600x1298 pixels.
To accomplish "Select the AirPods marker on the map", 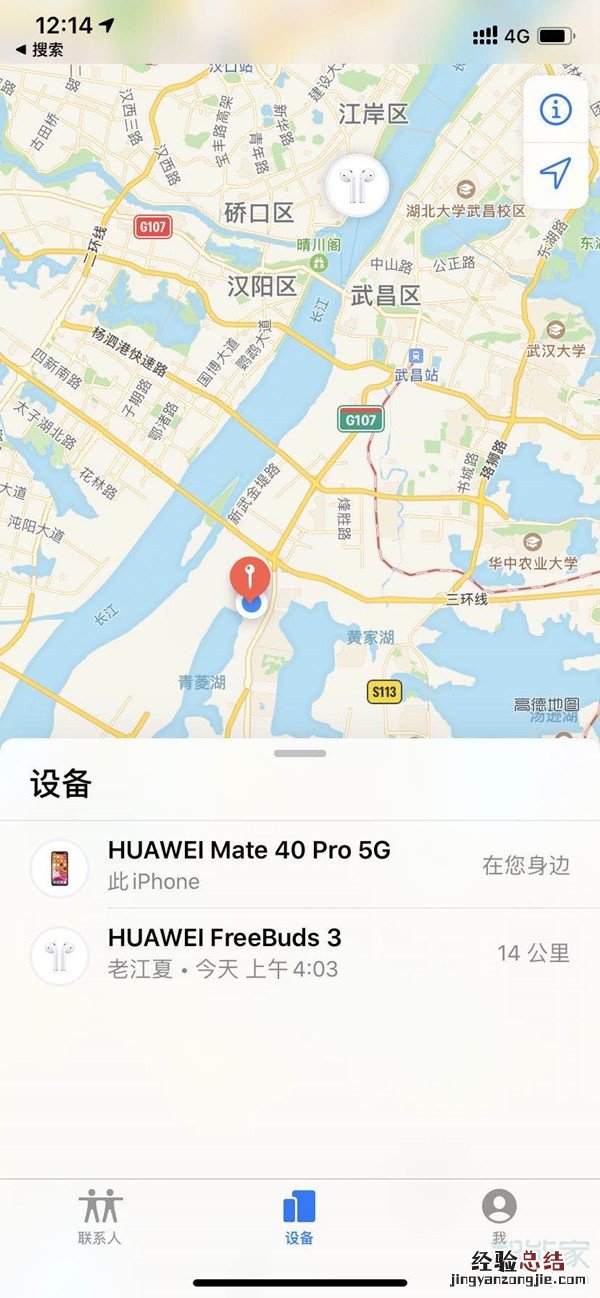I will click(357, 186).
